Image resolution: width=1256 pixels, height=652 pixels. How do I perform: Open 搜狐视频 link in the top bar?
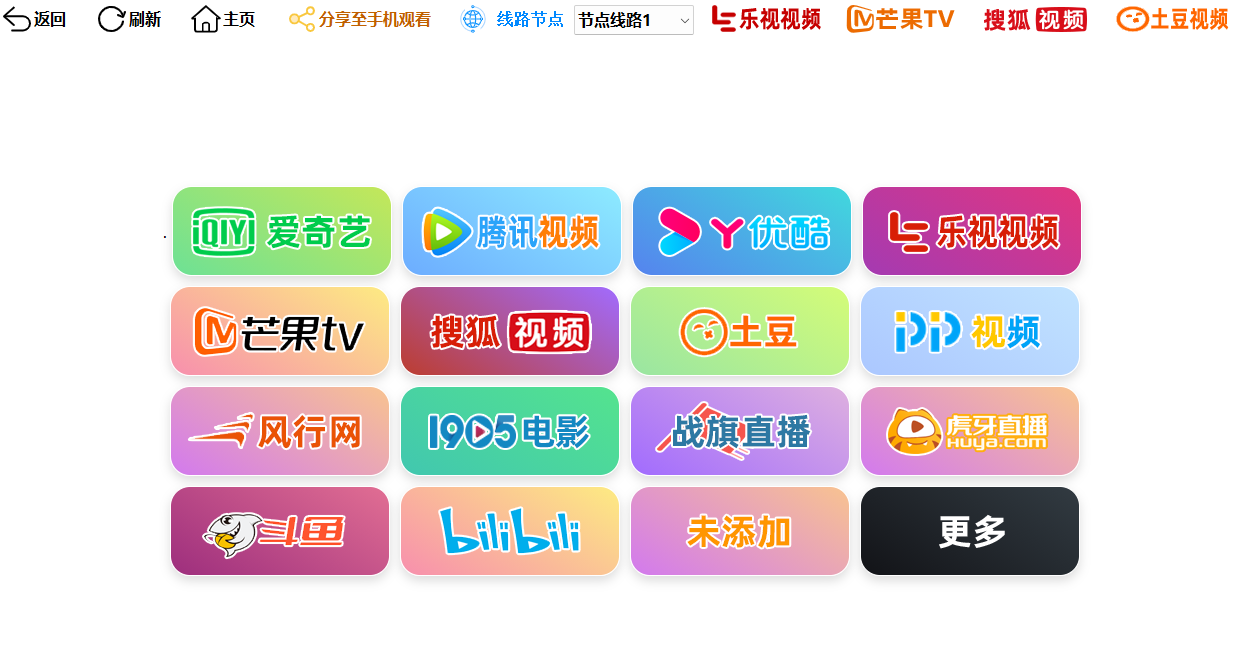pyautogui.click(x=1035, y=19)
